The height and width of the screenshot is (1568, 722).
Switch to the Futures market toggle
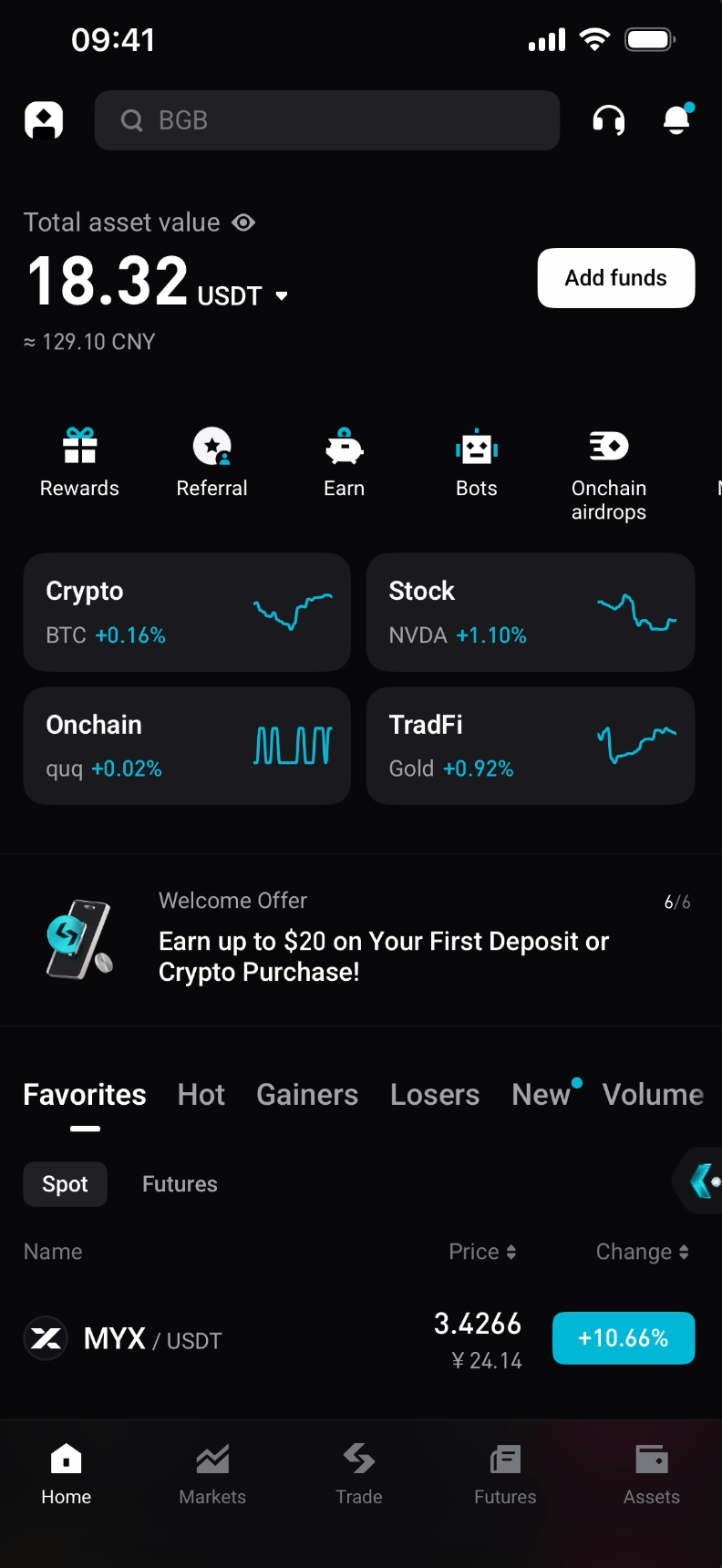click(179, 1183)
